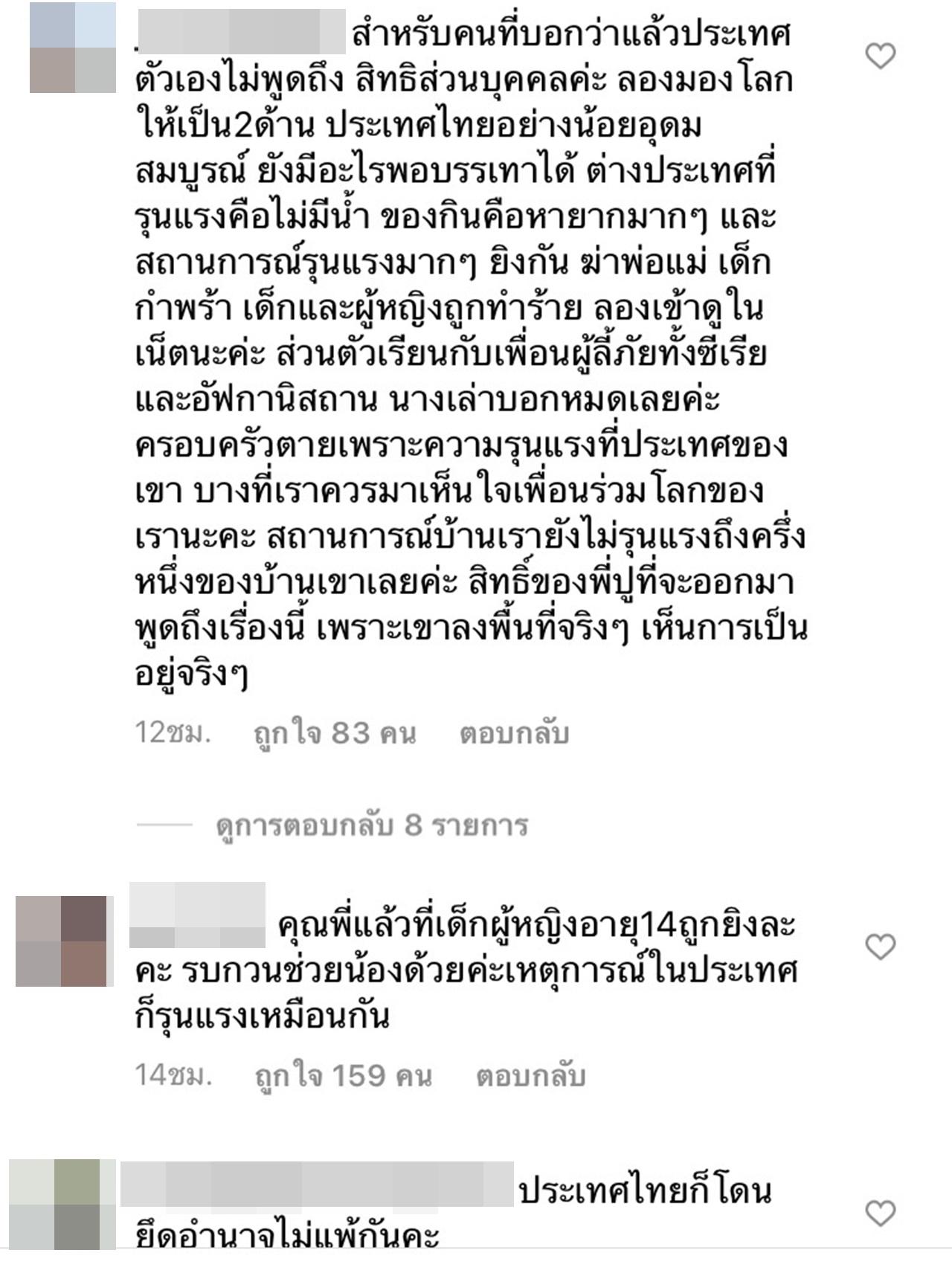Image resolution: width=952 pixels, height=1273 pixels.
Task: Like the comment with 159 likes
Action: (x=881, y=947)
